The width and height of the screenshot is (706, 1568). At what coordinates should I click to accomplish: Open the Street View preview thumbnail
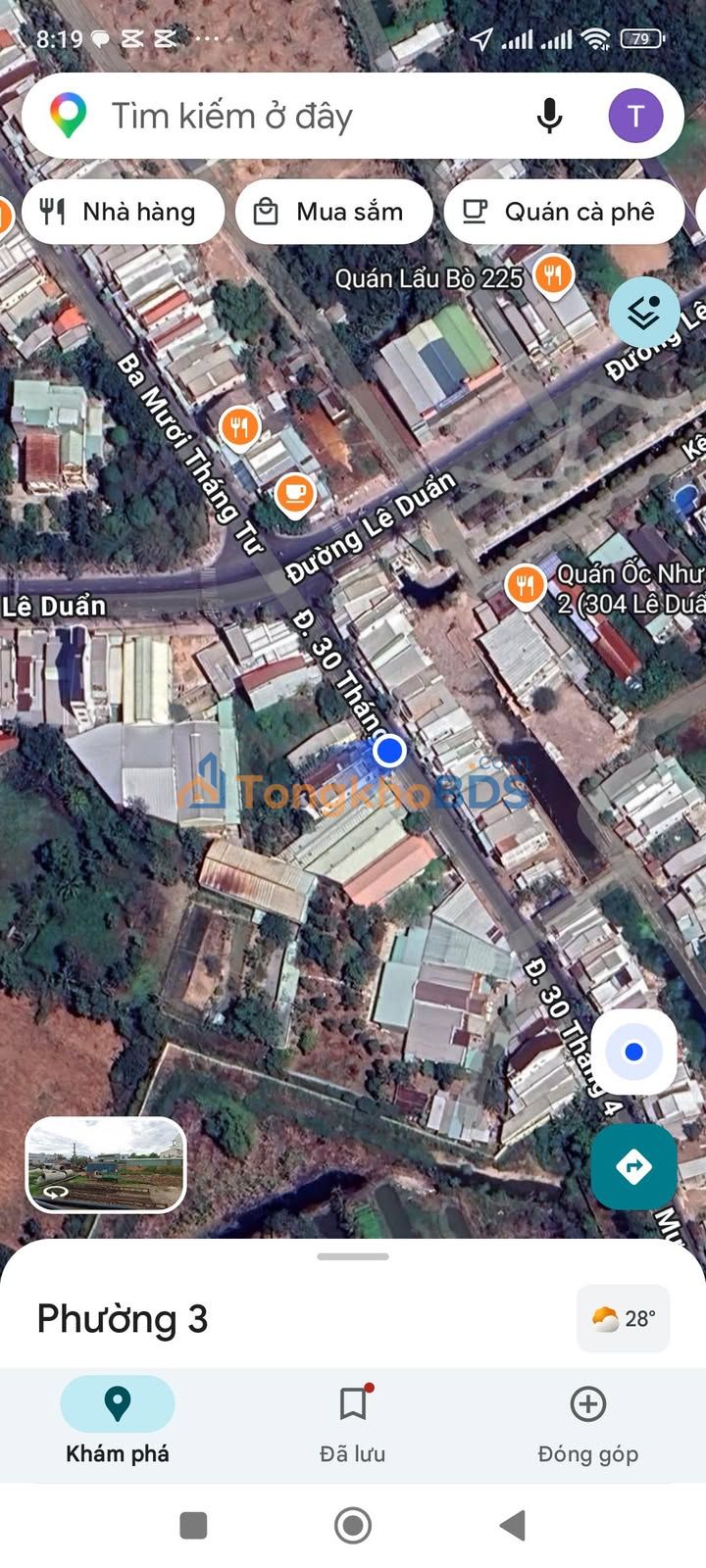tap(105, 1165)
